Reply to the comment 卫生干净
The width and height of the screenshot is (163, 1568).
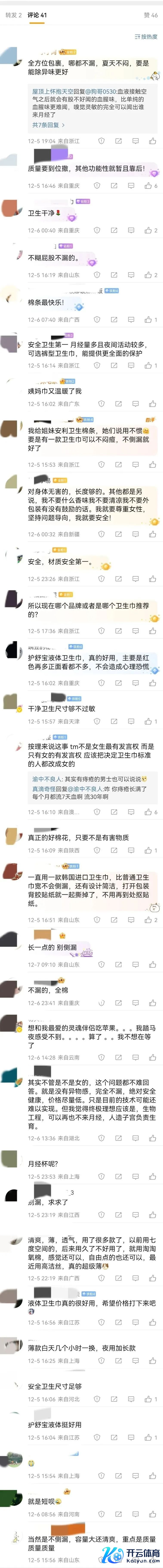point(131,231)
